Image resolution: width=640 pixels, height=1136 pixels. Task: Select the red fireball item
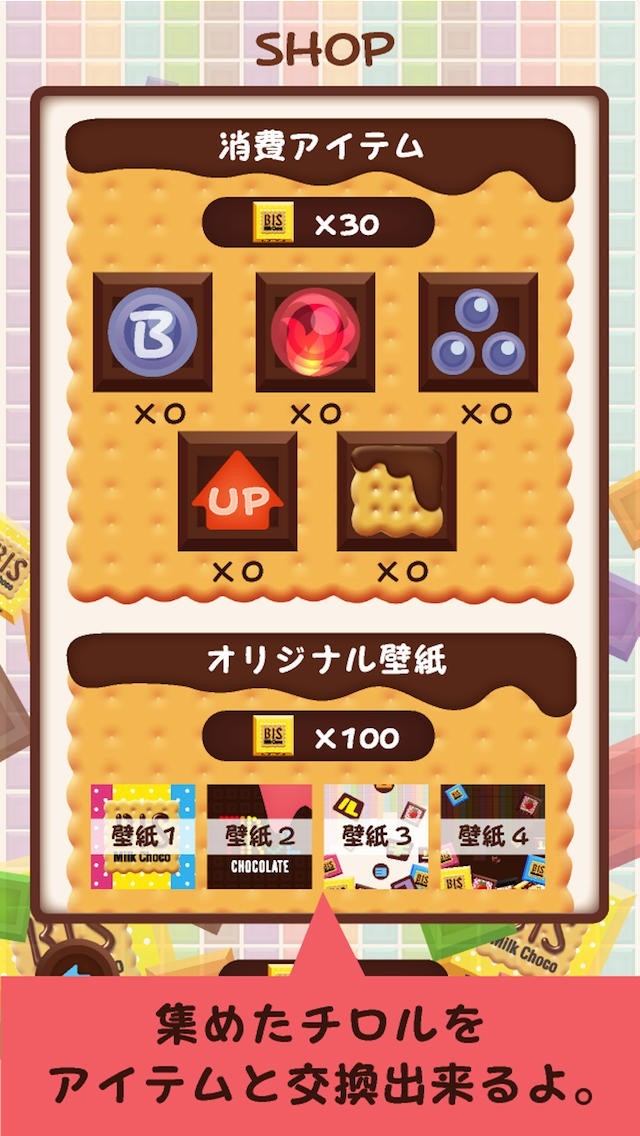[x=315, y=332]
